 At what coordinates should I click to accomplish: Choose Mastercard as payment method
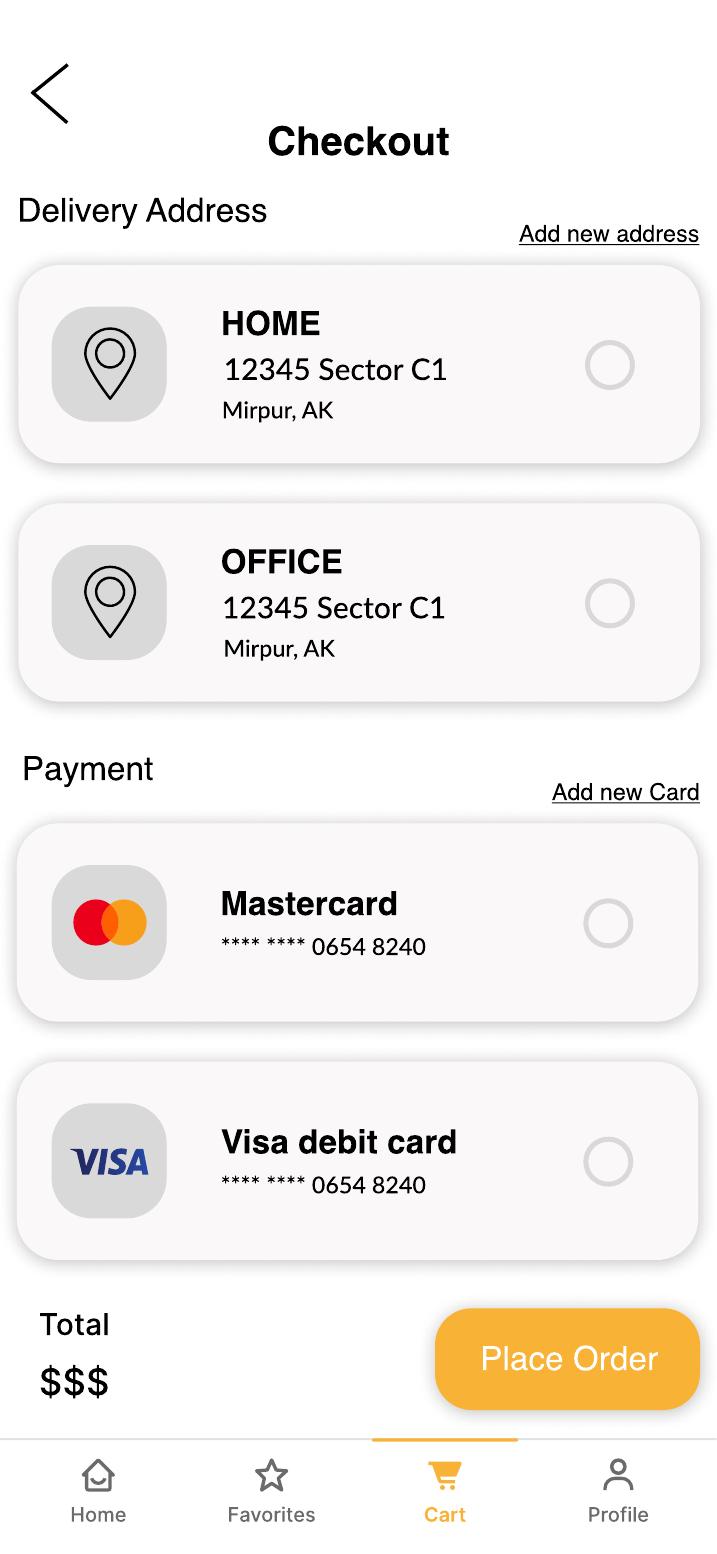[x=608, y=923]
